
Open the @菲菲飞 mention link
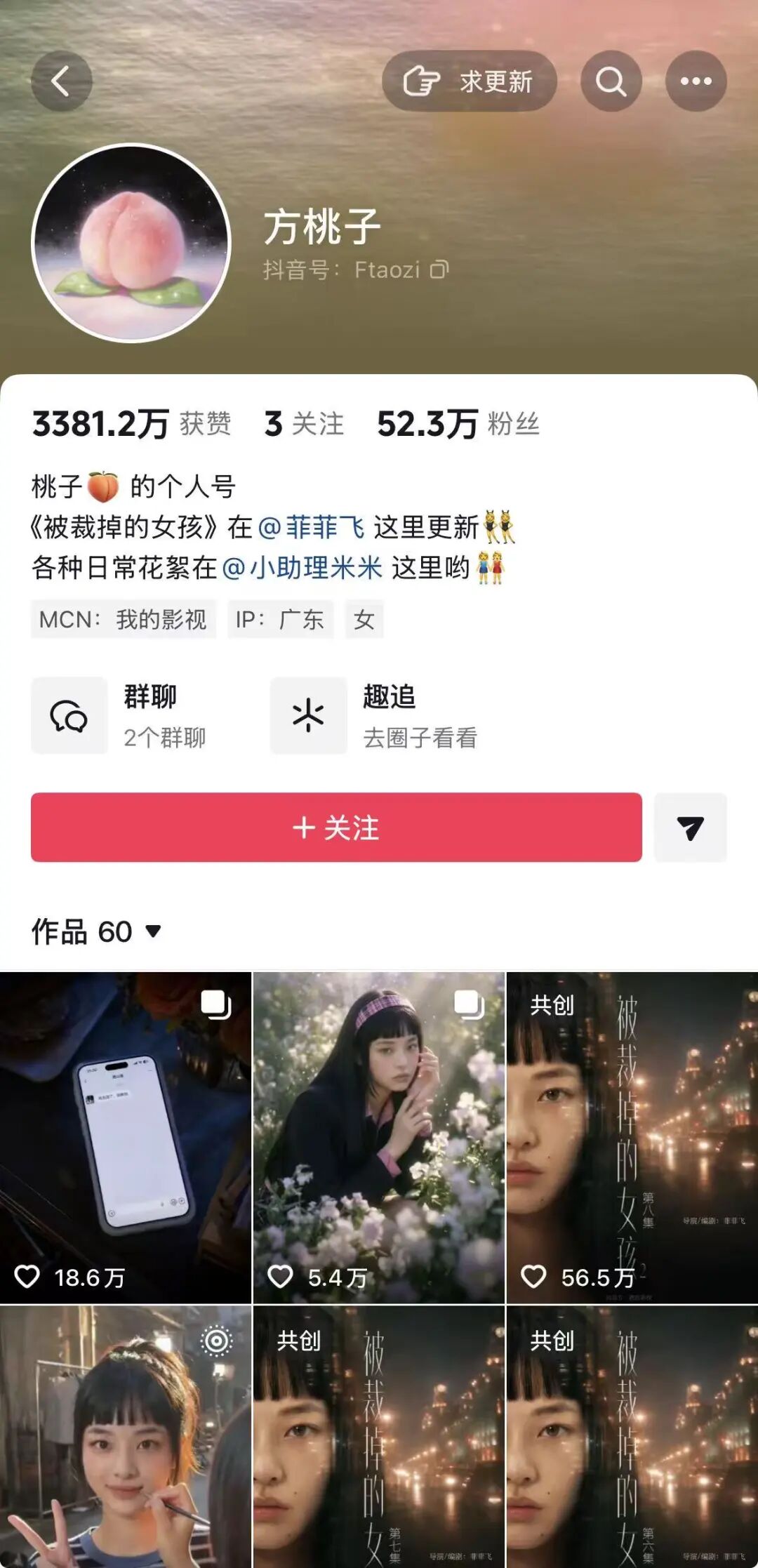click(x=312, y=526)
